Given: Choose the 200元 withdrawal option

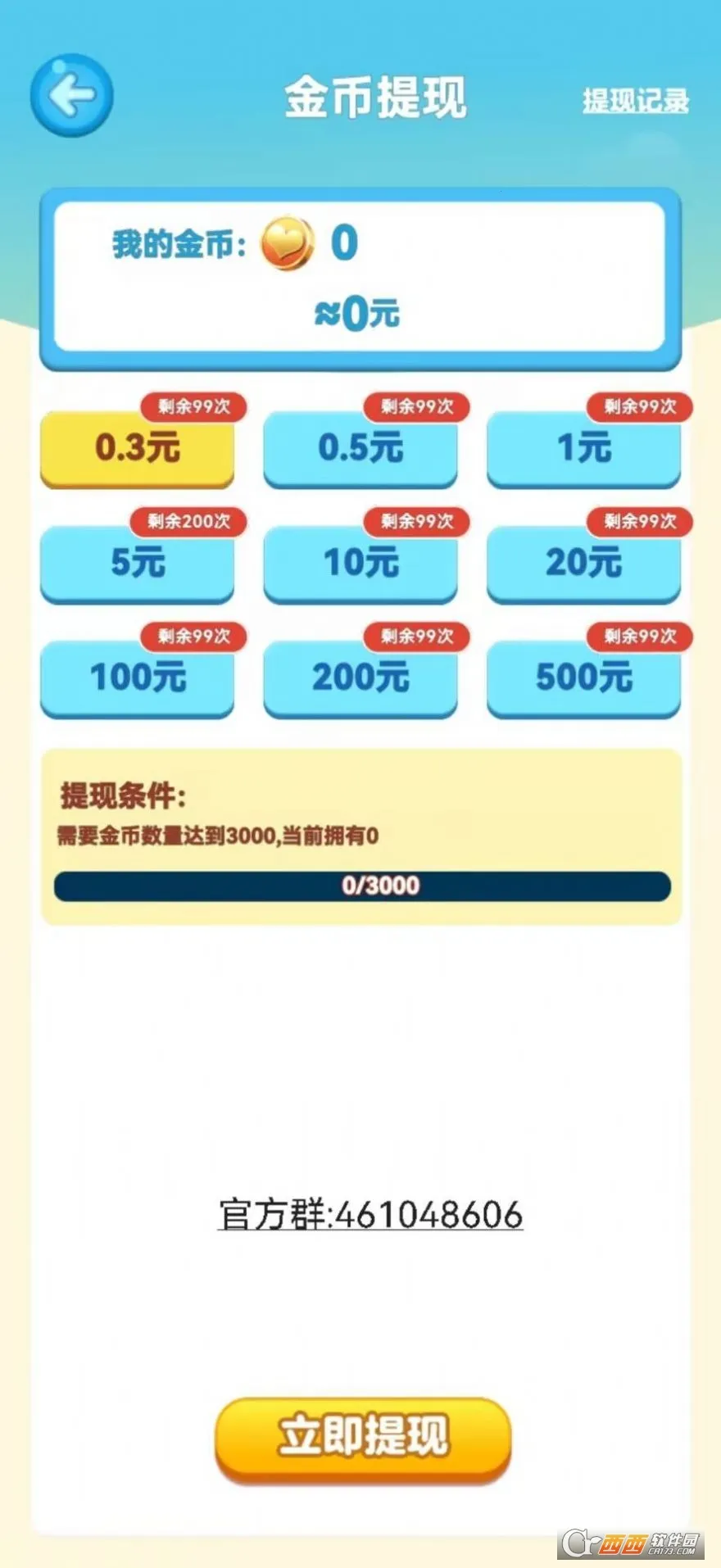Looking at the screenshot, I should pyautogui.click(x=360, y=678).
